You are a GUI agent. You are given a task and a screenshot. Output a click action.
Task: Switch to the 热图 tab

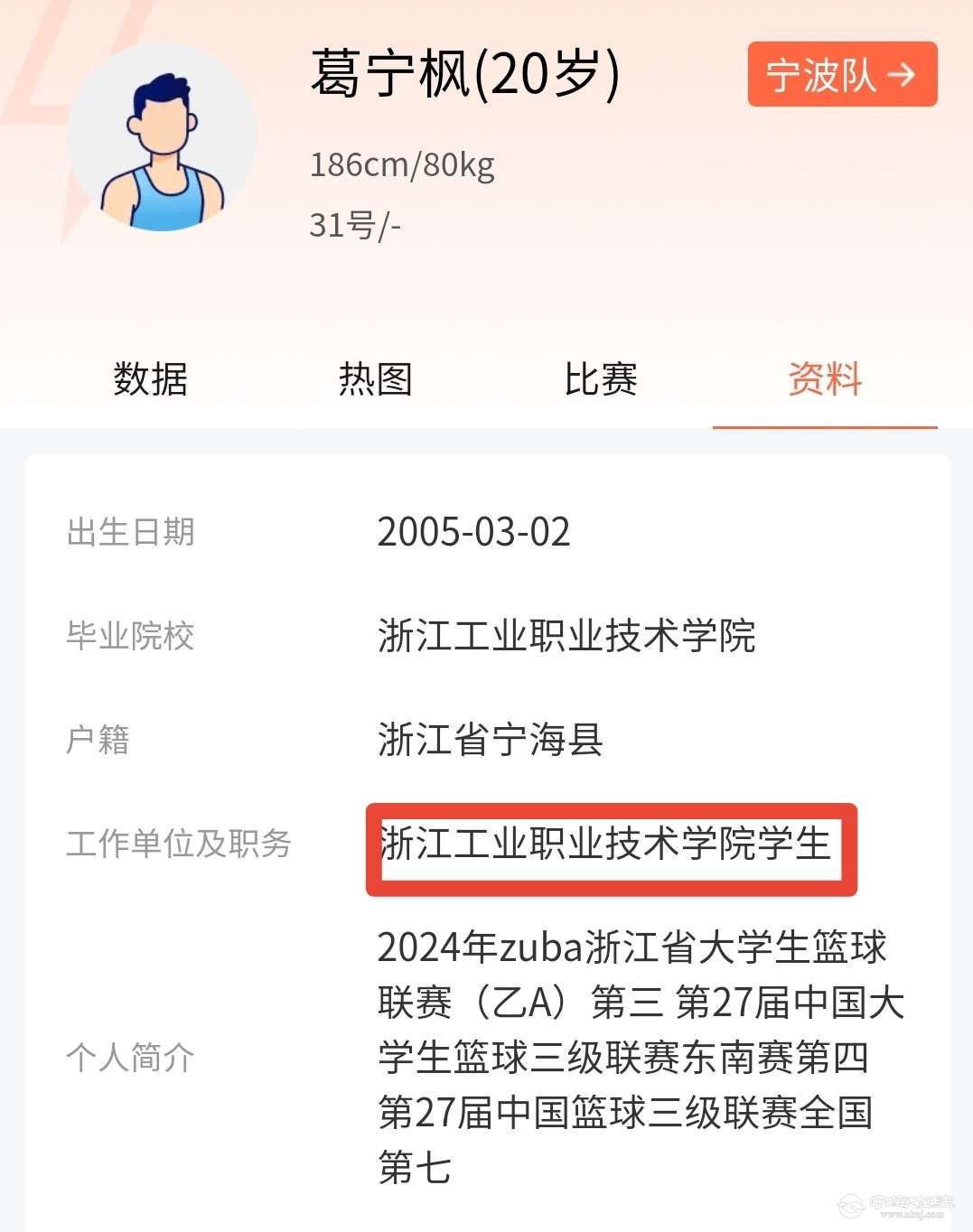375,379
